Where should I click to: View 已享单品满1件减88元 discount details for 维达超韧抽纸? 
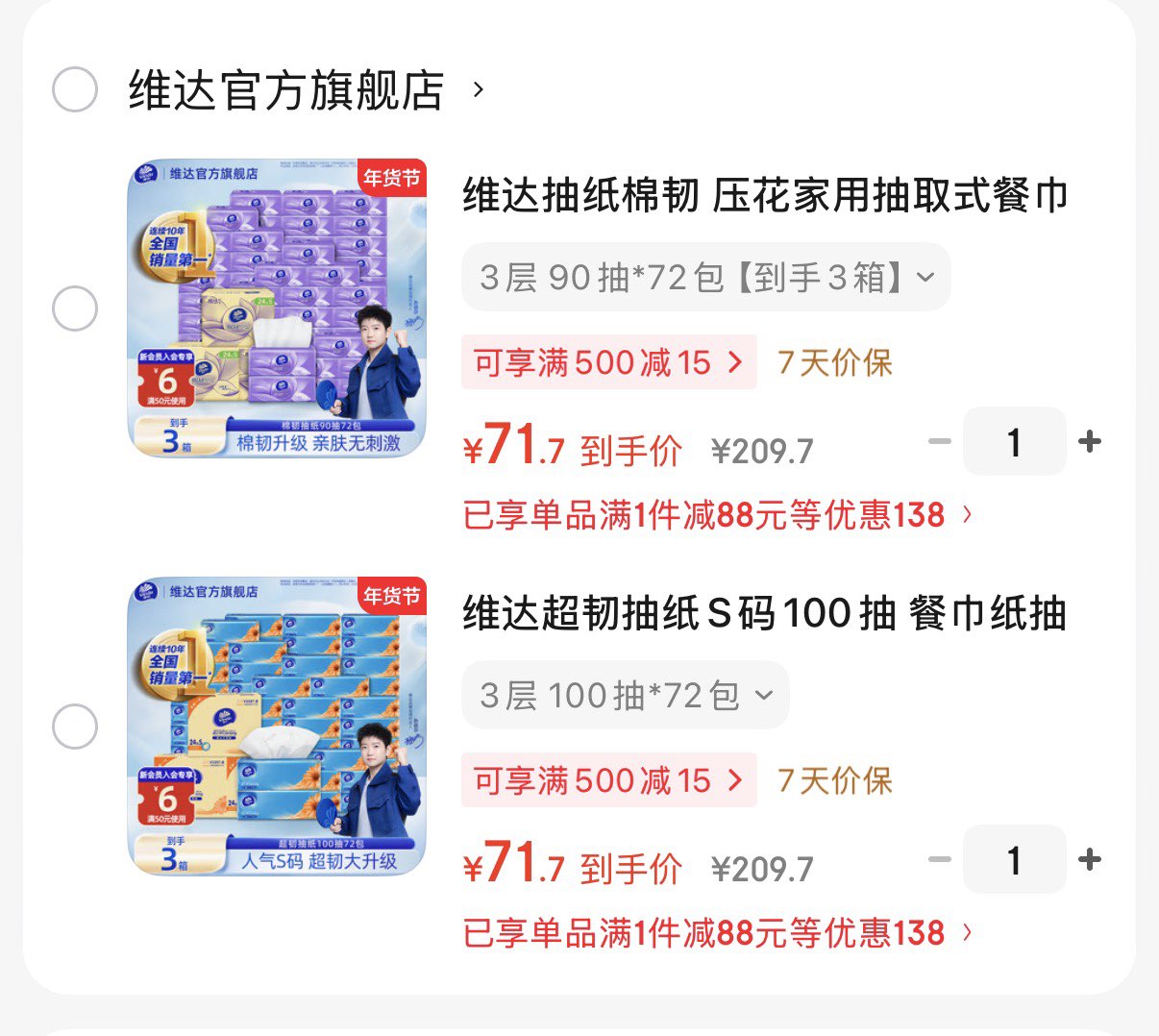click(717, 933)
